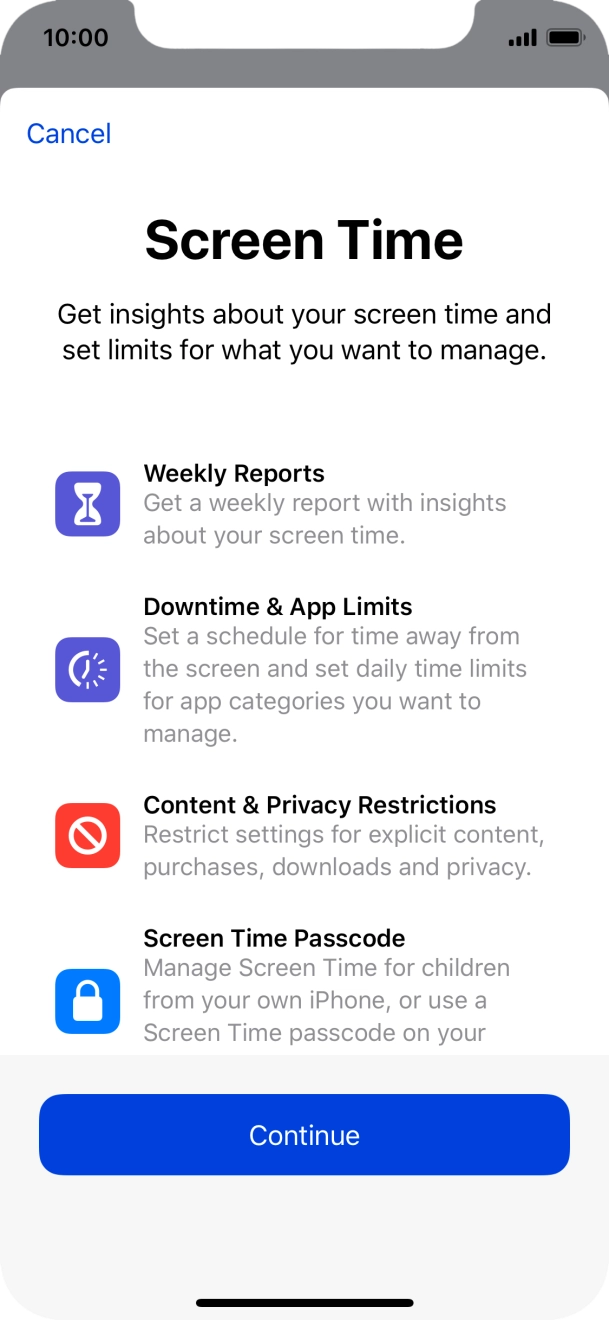Tap Continue to proceed with Screen Time

(304, 1135)
